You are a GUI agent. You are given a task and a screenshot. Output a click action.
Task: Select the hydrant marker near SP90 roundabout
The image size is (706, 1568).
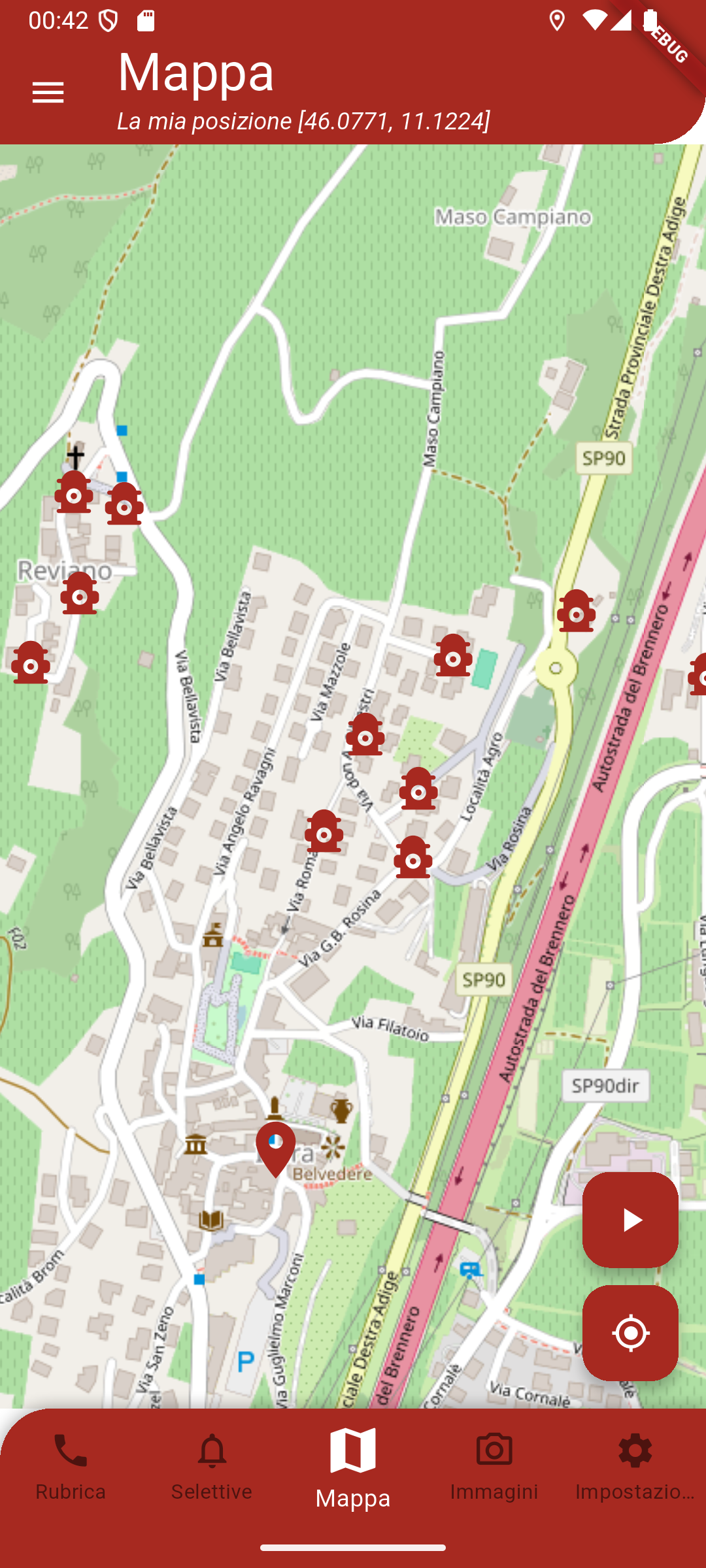576,612
